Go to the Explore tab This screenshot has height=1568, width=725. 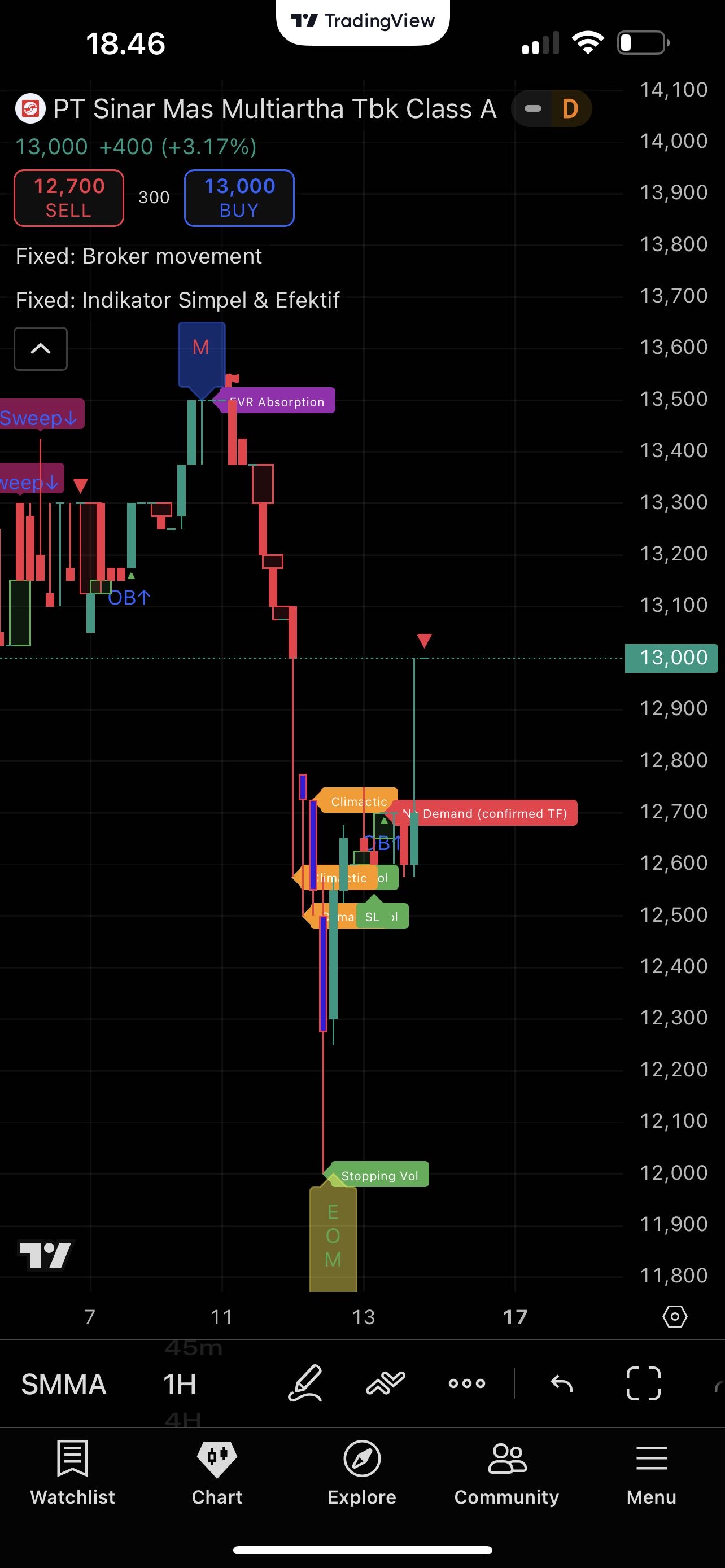pos(362,1472)
